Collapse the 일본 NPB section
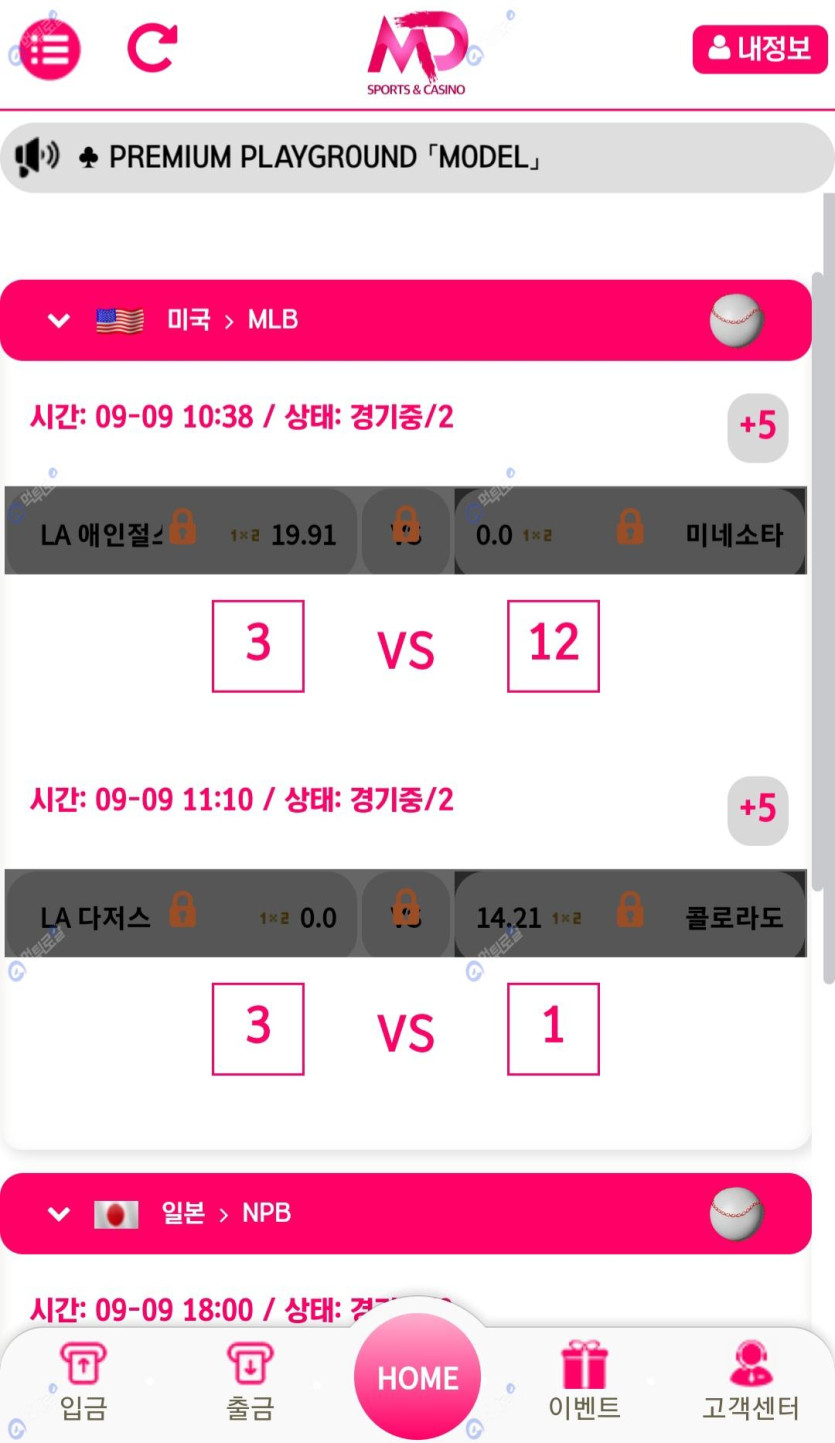Image resolution: width=835 pixels, height=1443 pixels. click(59, 1213)
